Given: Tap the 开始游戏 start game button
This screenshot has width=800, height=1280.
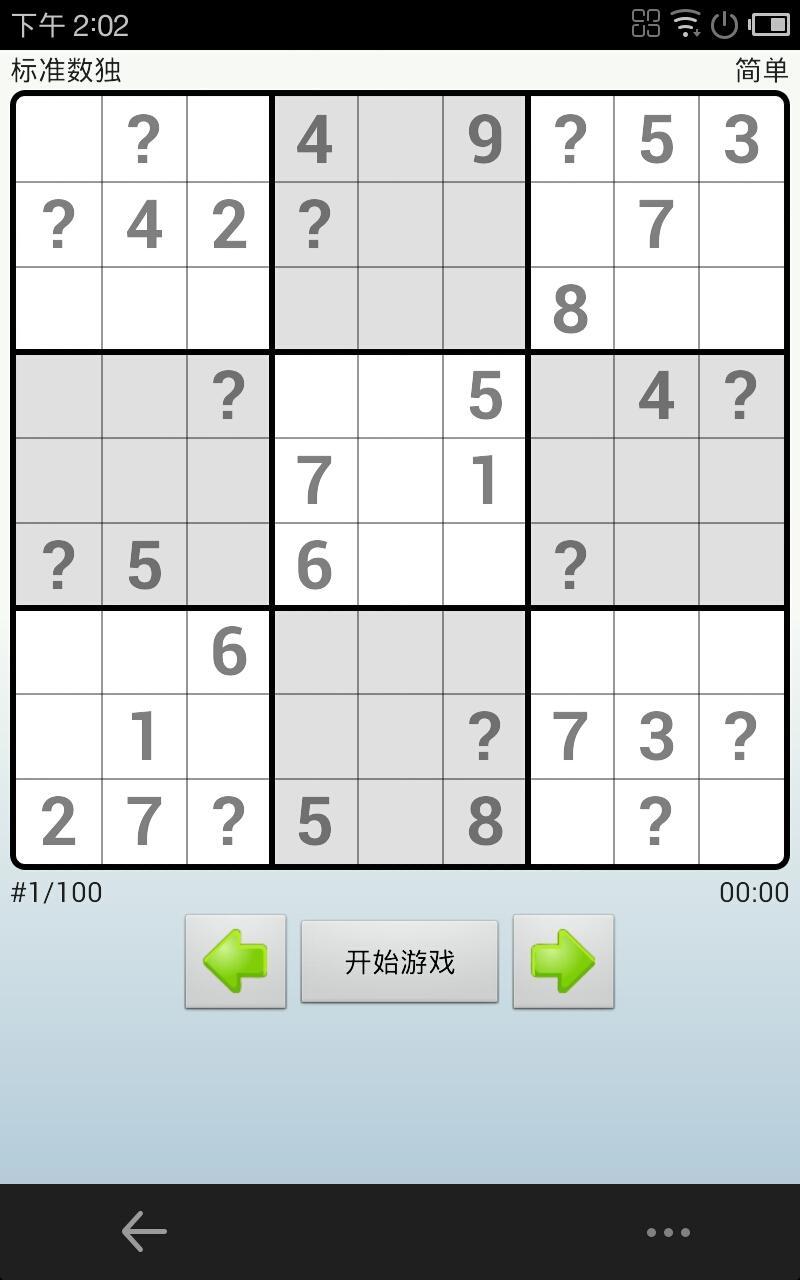Looking at the screenshot, I should tap(399, 961).
